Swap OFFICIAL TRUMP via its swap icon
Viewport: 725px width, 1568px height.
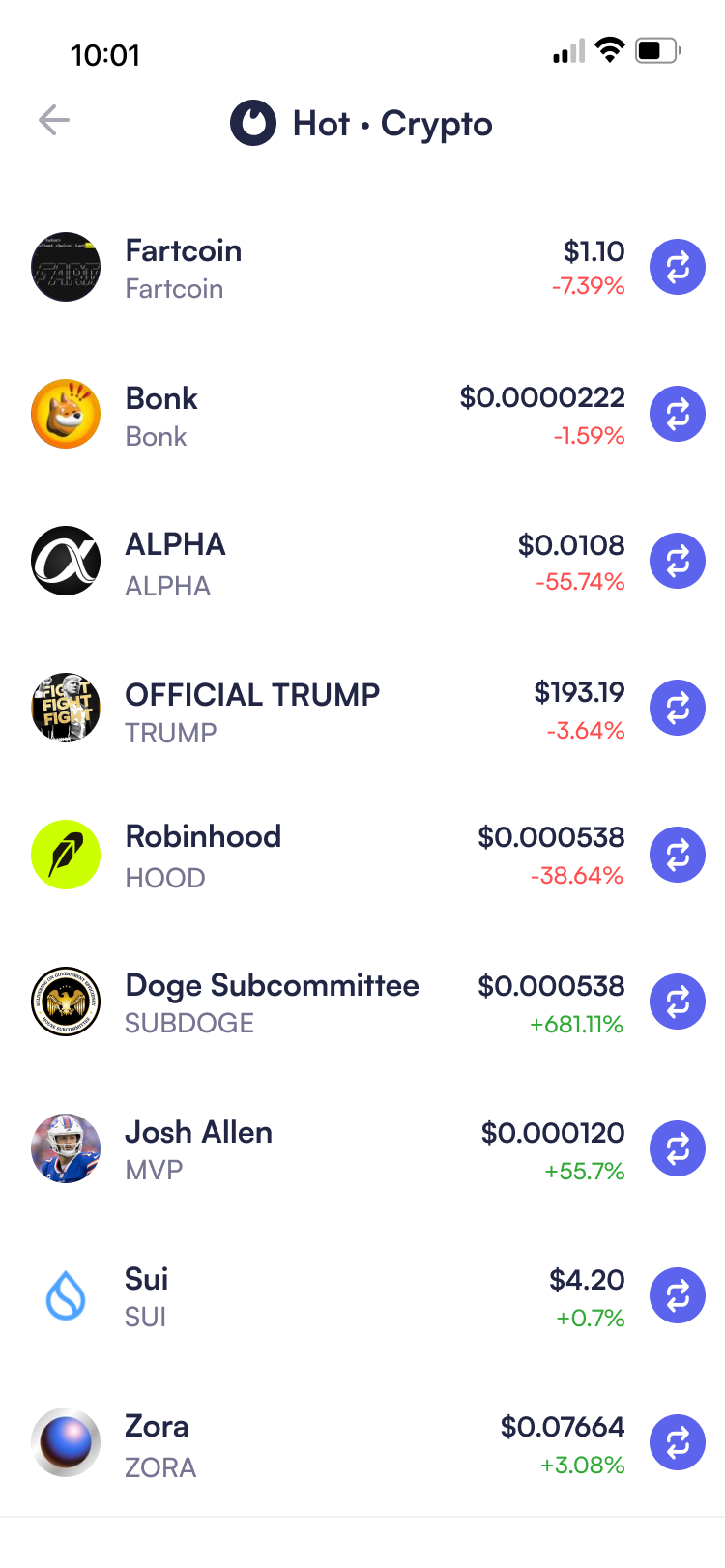pyautogui.click(x=678, y=708)
